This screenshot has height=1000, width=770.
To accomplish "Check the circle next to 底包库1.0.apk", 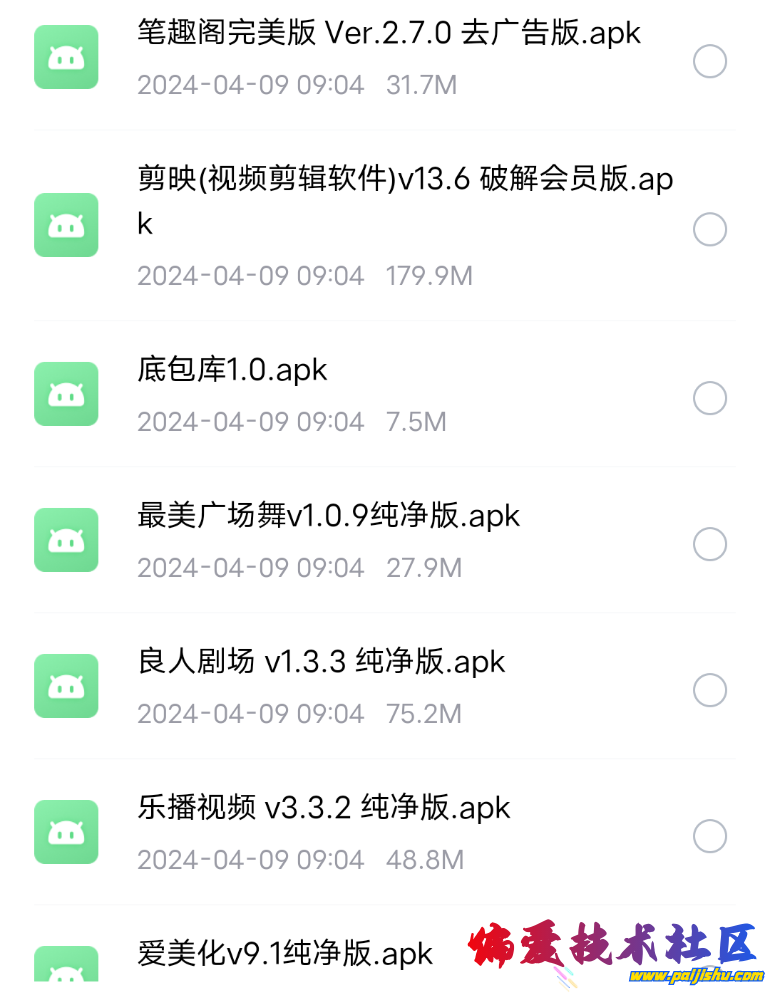I will click(710, 398).
